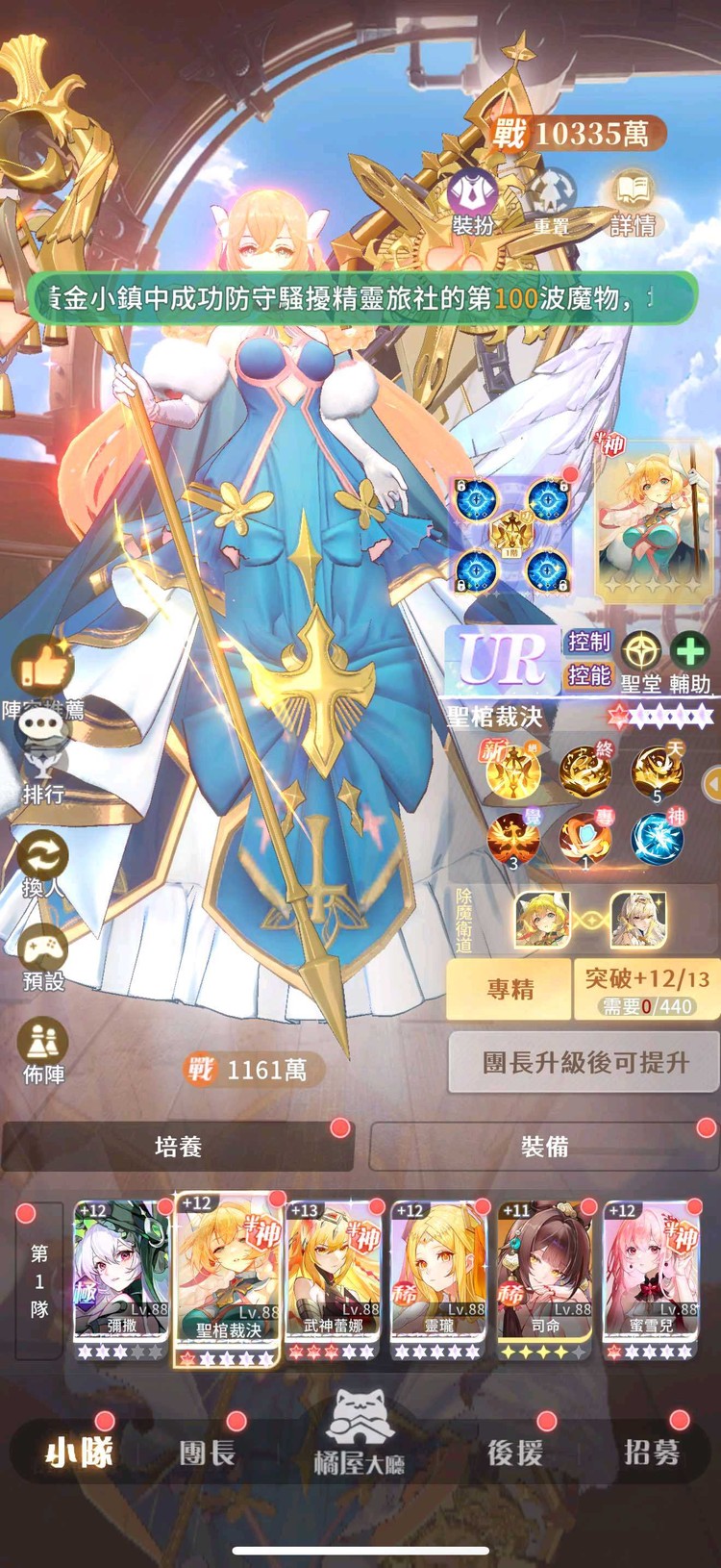Viewport: 721px width, 1568px height.
Task: Open the 招募 recruit tab
Action: point(651,1452)
